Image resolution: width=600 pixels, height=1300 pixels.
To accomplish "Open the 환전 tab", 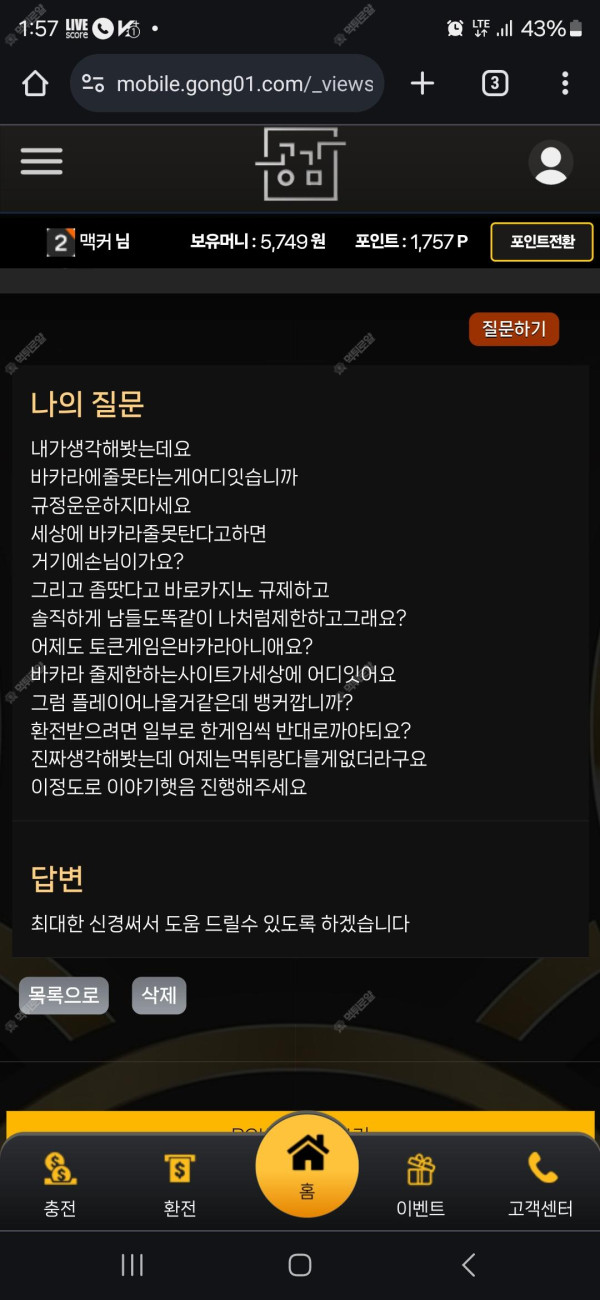I will [179, 1183].
